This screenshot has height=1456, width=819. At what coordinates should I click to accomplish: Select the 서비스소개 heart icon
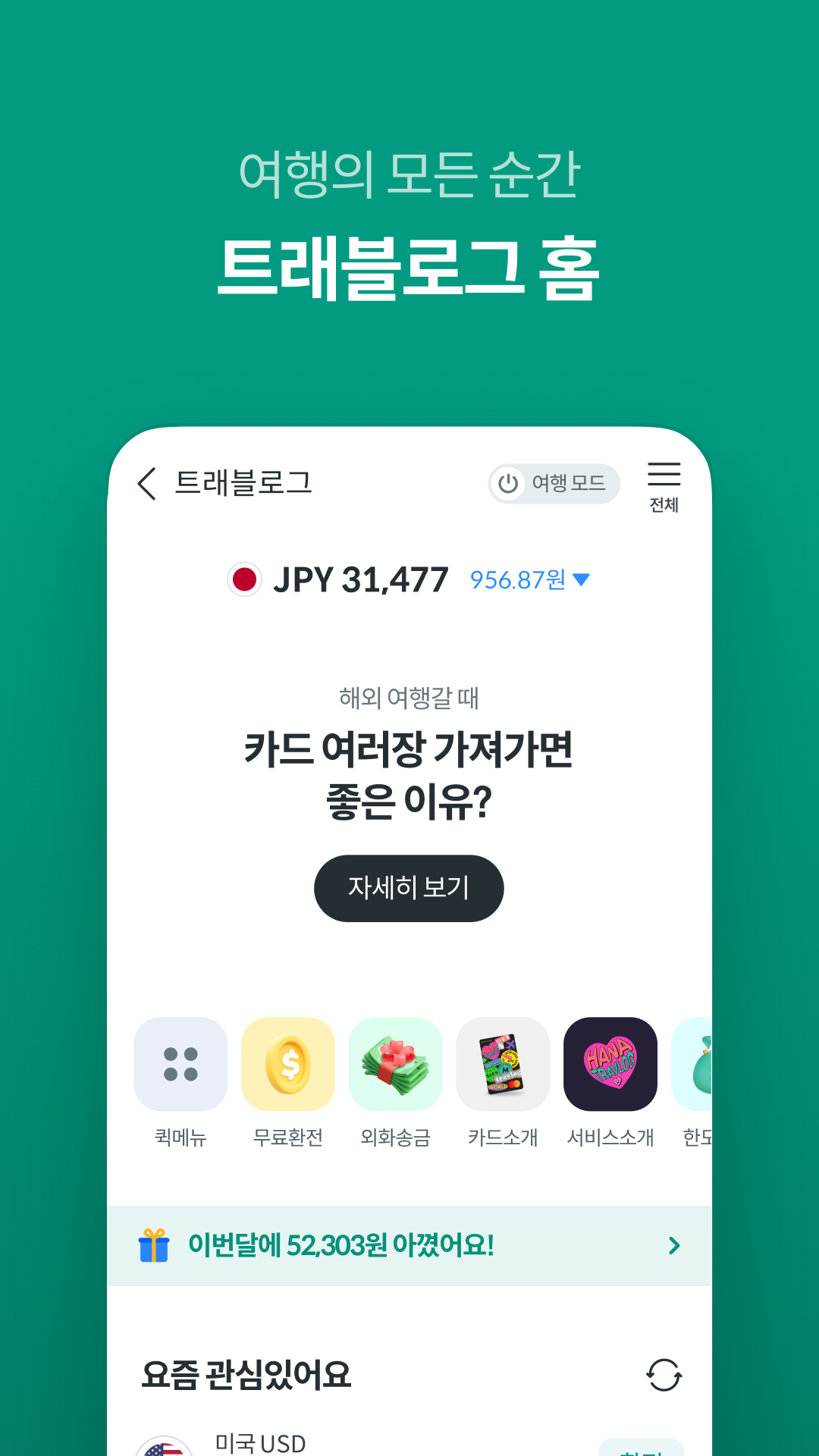610,1064
